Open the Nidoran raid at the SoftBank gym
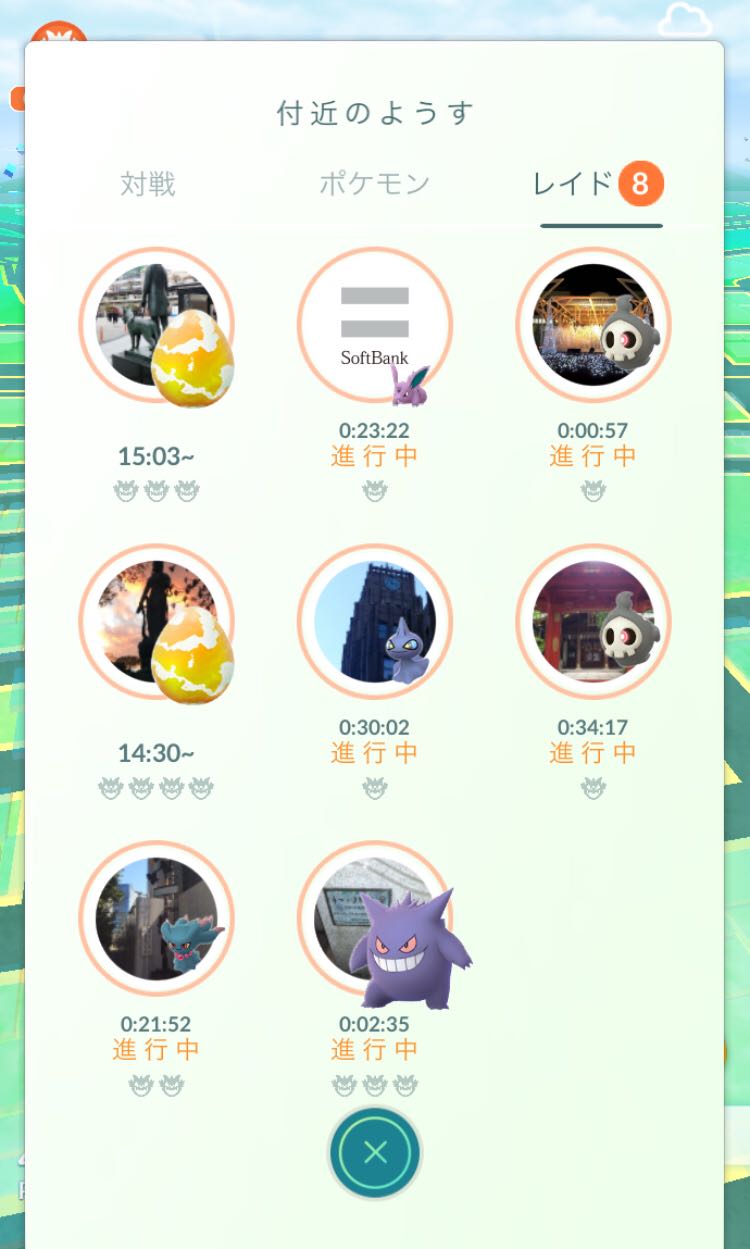750x1249 pixels. click(x=375, y=325)
